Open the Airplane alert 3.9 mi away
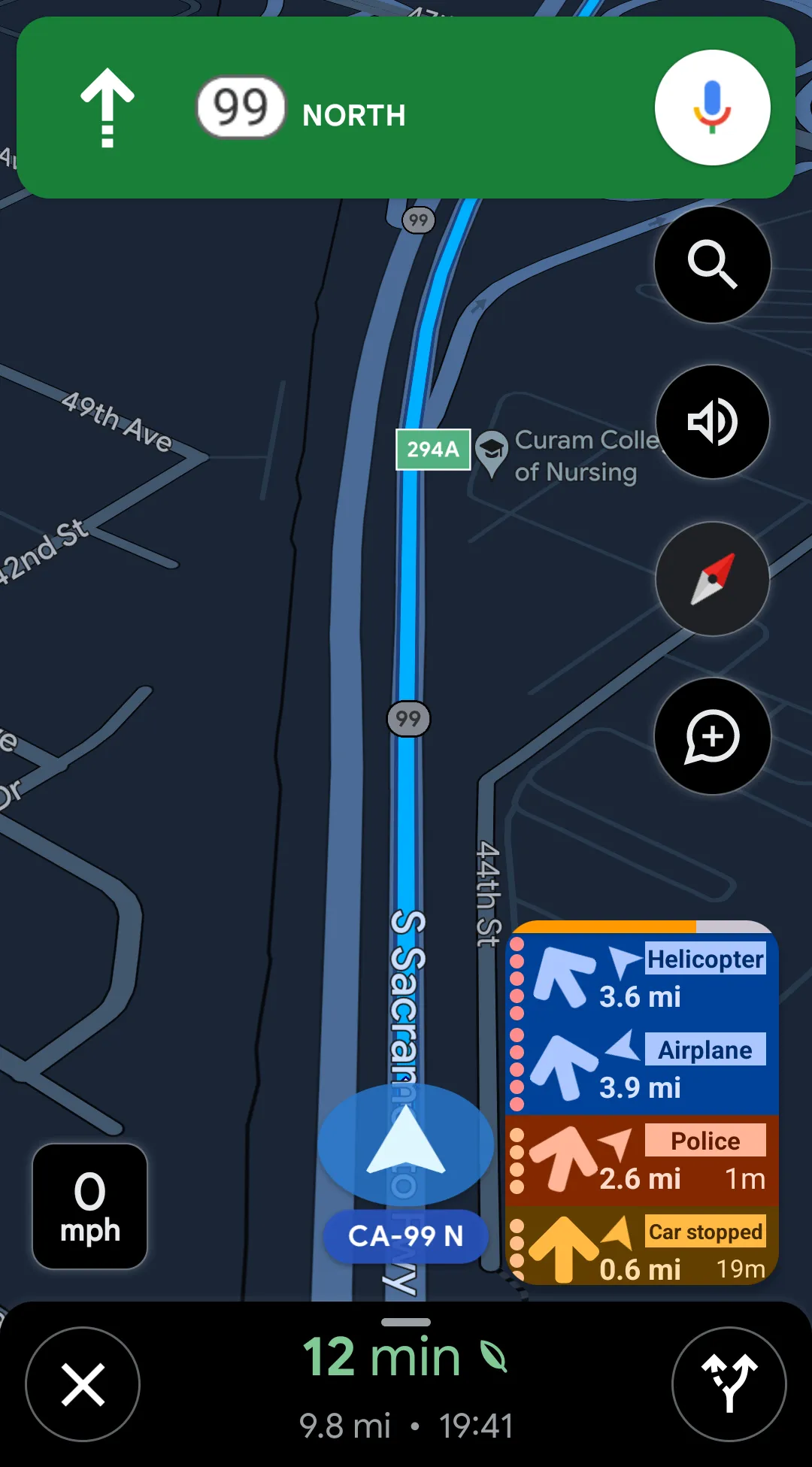 pos(644,1070)
